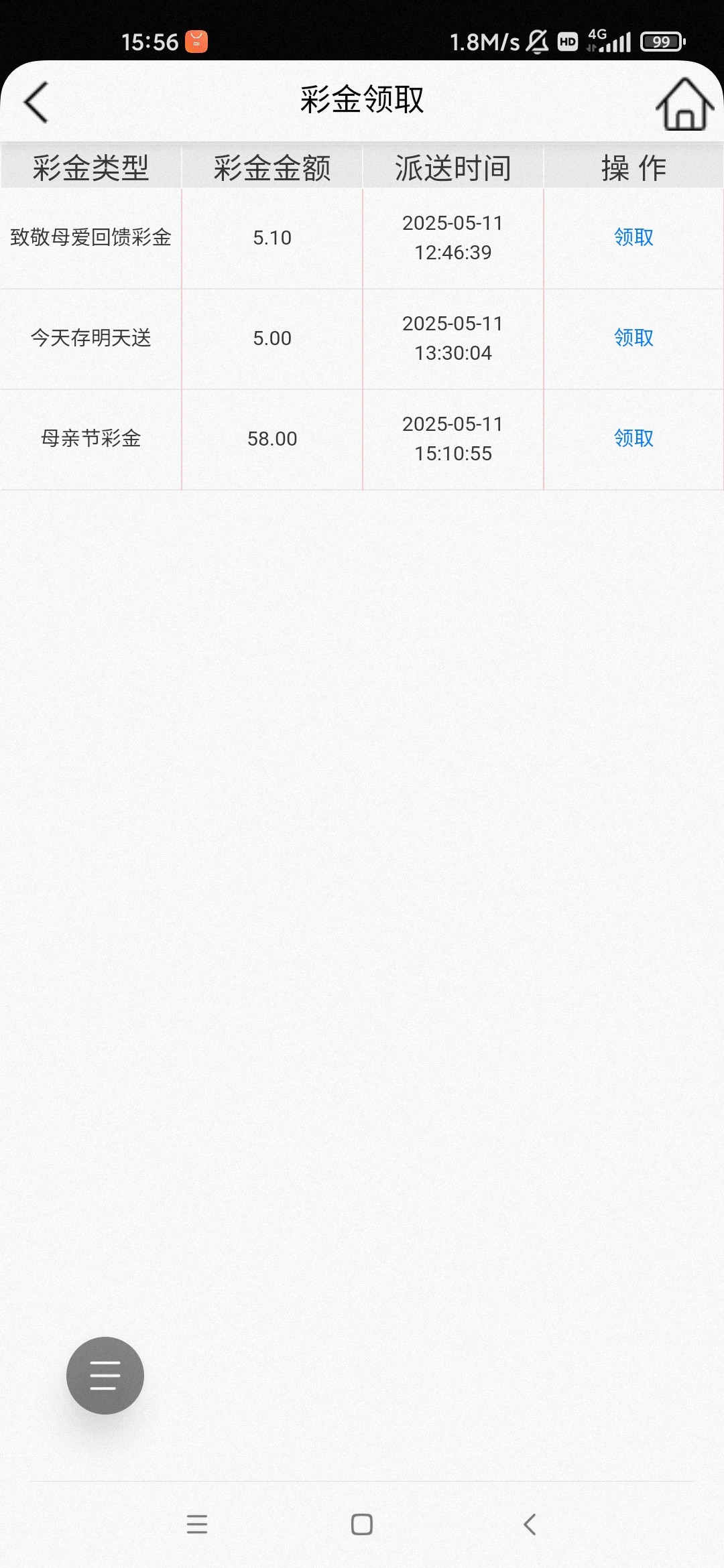Claim the 致敬母爱回馈彩金 bonus
This screenshot has width=724, height=1568.
pos(633,237)
